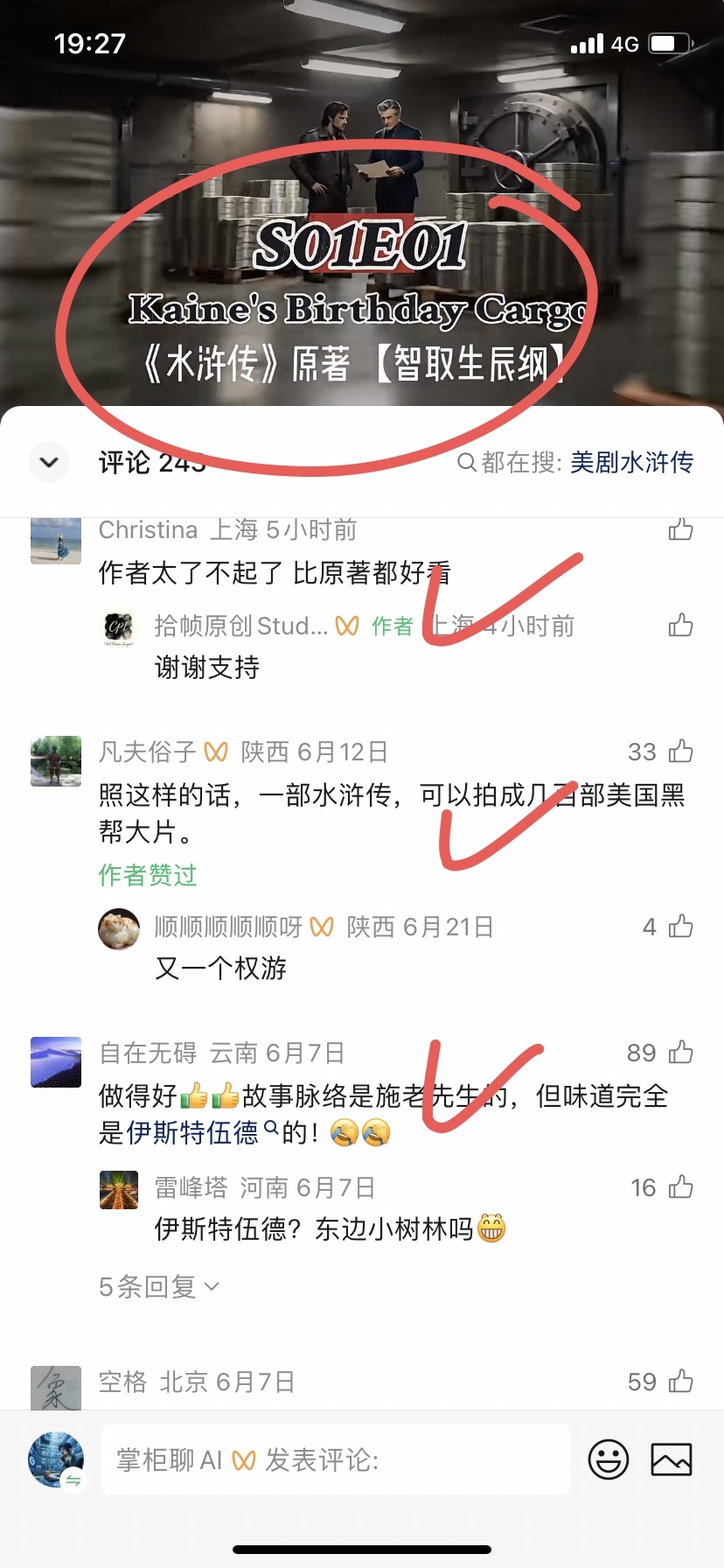Like the author's 谢谢支持 reply
Screen dimensions: 724x1568
coord(680,625)
